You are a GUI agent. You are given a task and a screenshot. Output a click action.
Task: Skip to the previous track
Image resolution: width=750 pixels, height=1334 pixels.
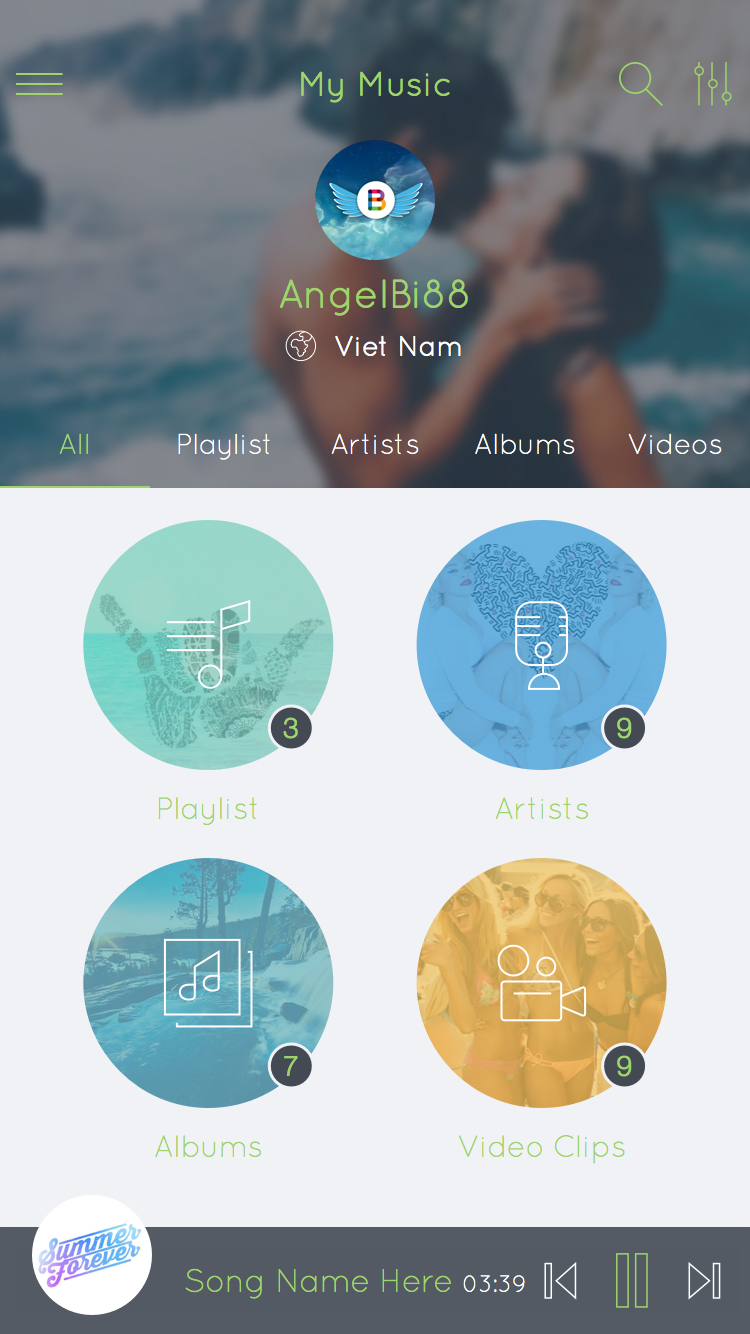tap(561, 1281)
